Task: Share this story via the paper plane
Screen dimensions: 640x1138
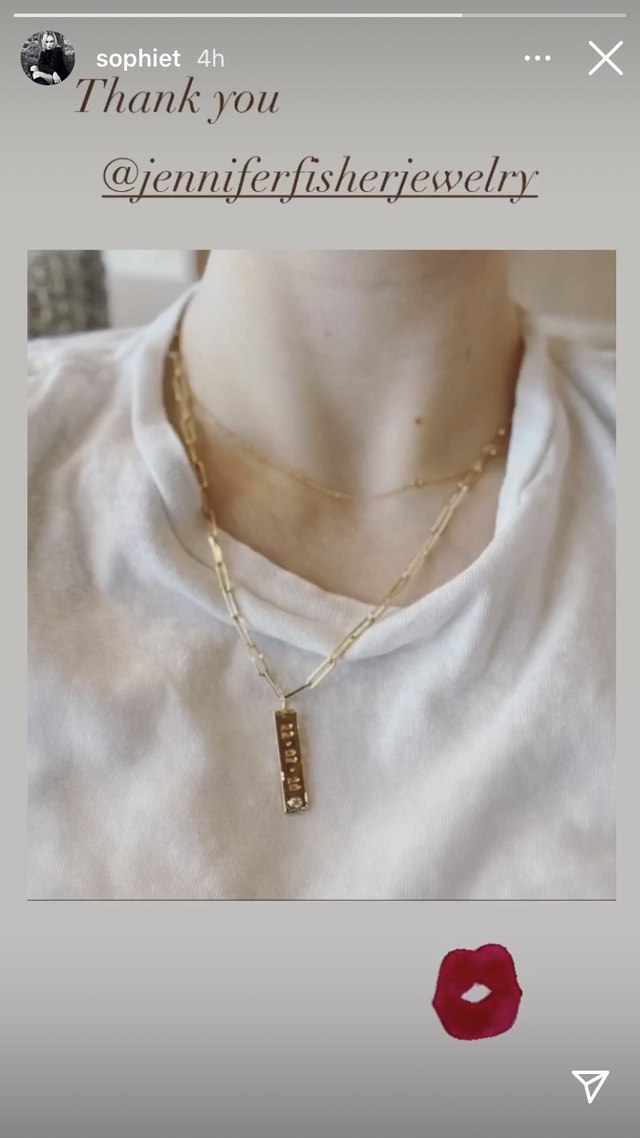Action: click(x=590, y=1087)
